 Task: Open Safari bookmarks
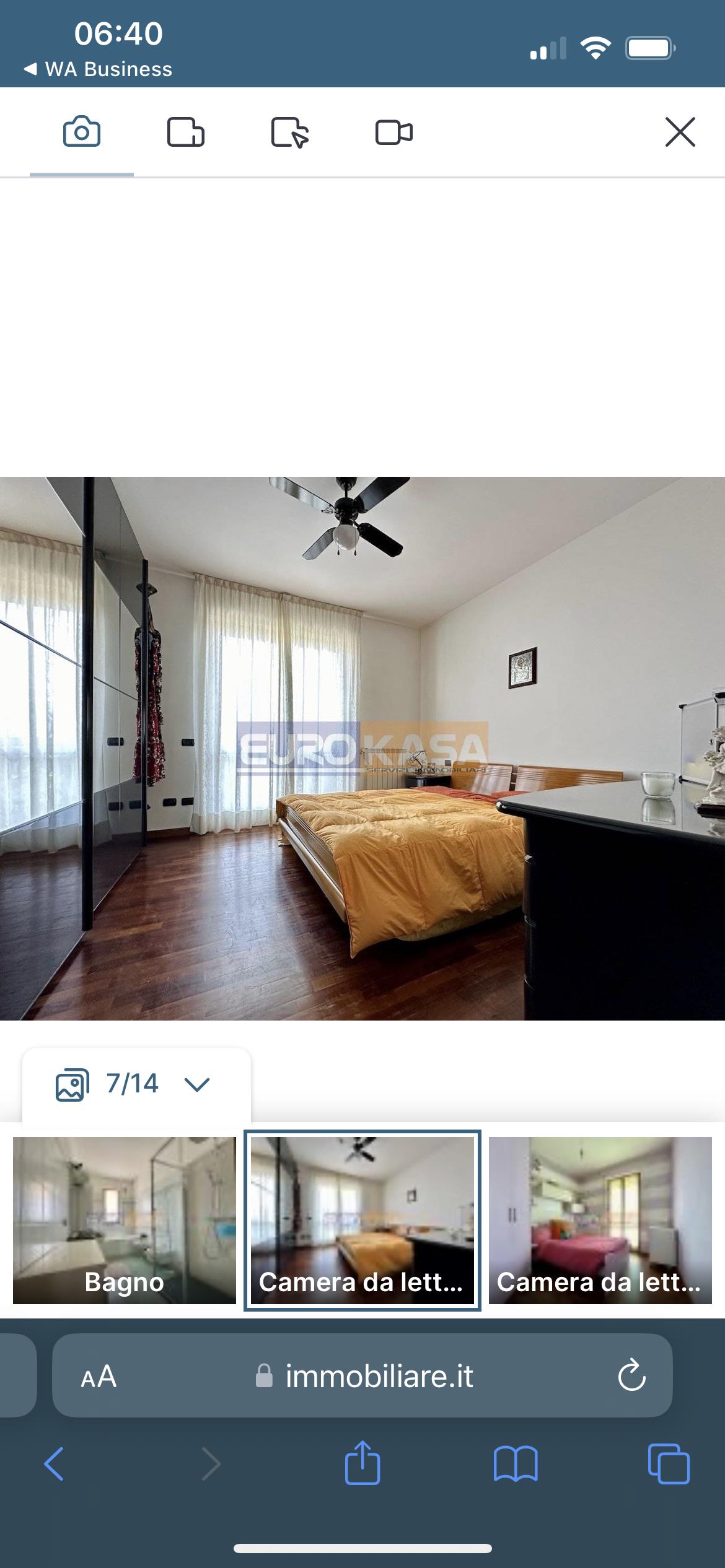[515, 1464]
